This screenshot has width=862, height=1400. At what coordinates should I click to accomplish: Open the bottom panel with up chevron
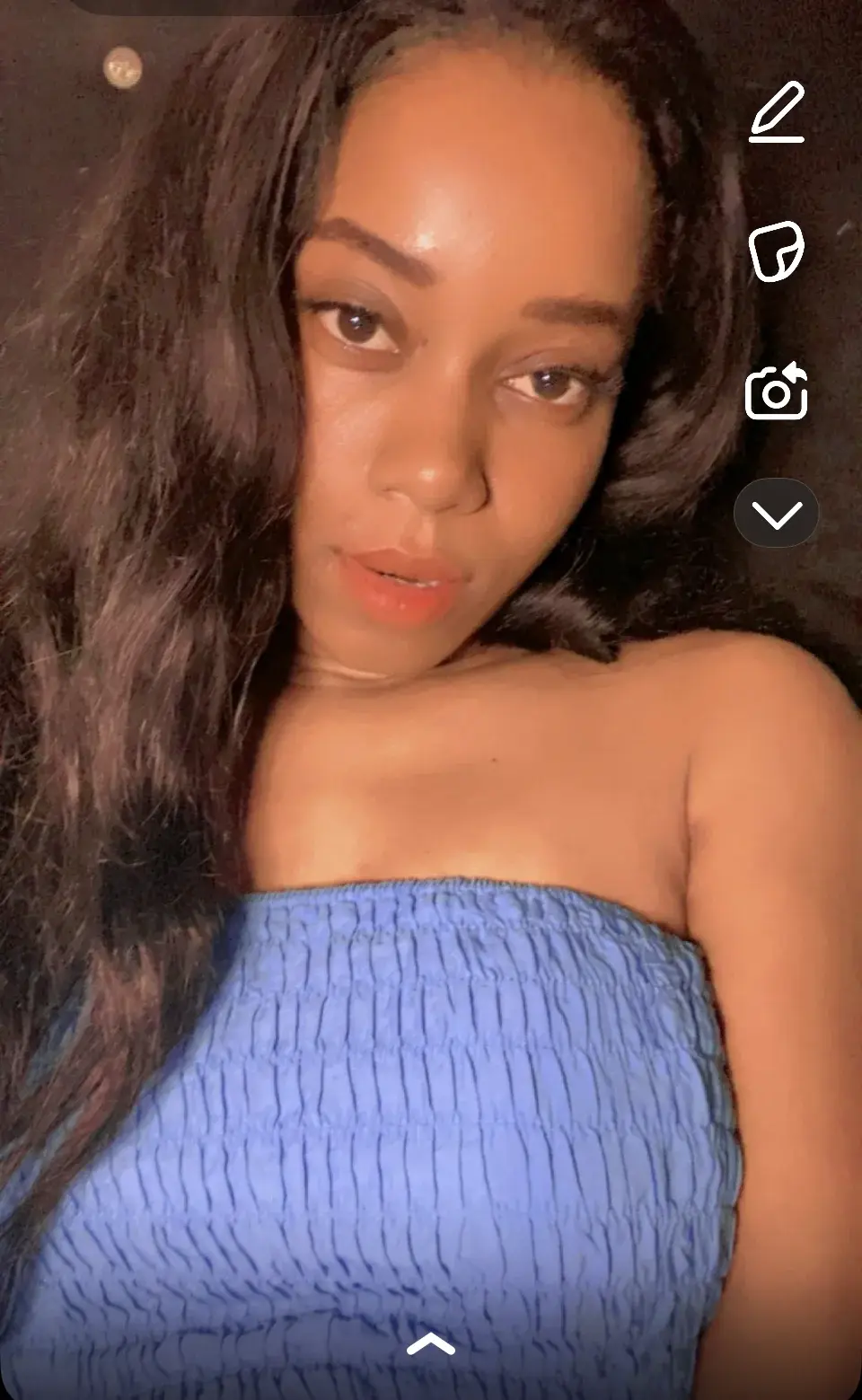tap(431, 1344)
